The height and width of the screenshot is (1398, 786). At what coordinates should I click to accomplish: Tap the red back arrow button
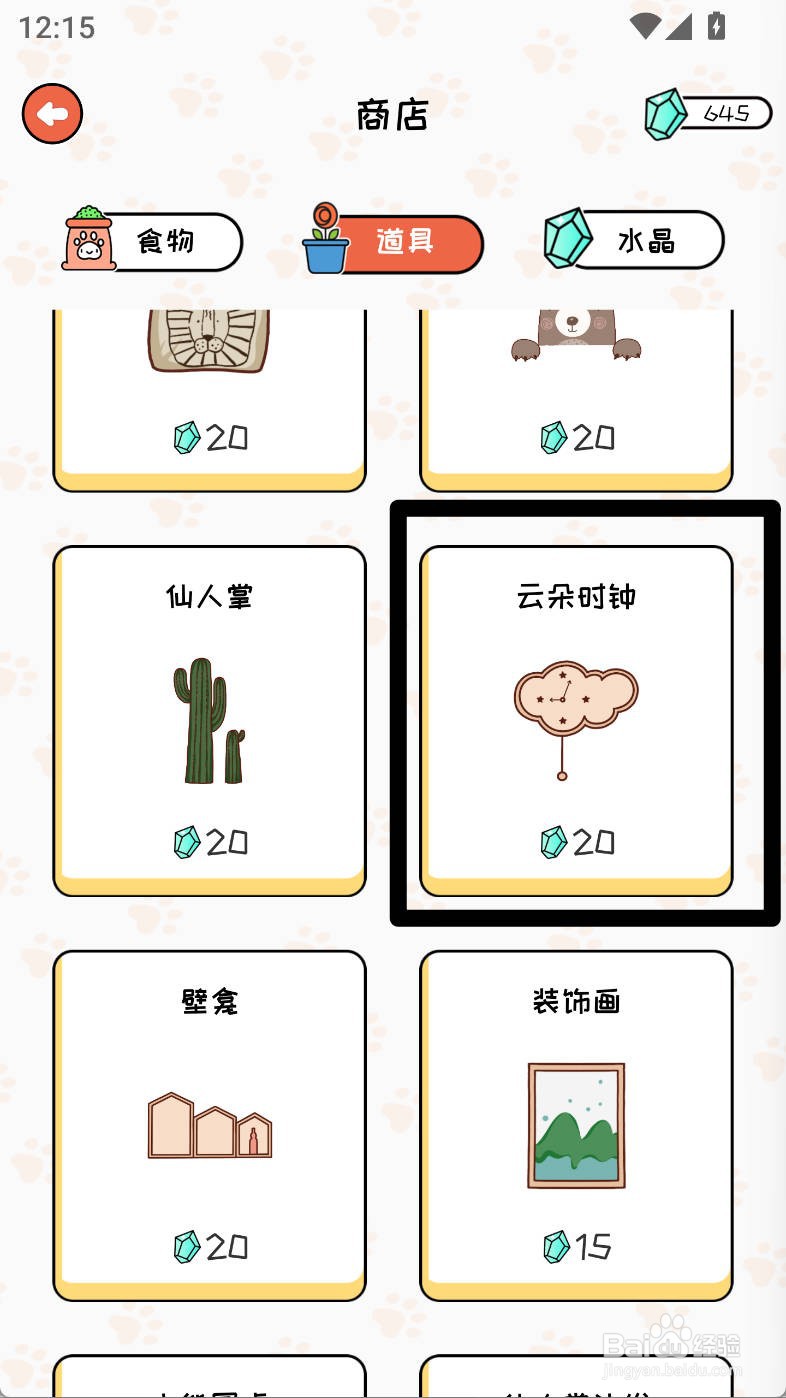pos(52,113)
